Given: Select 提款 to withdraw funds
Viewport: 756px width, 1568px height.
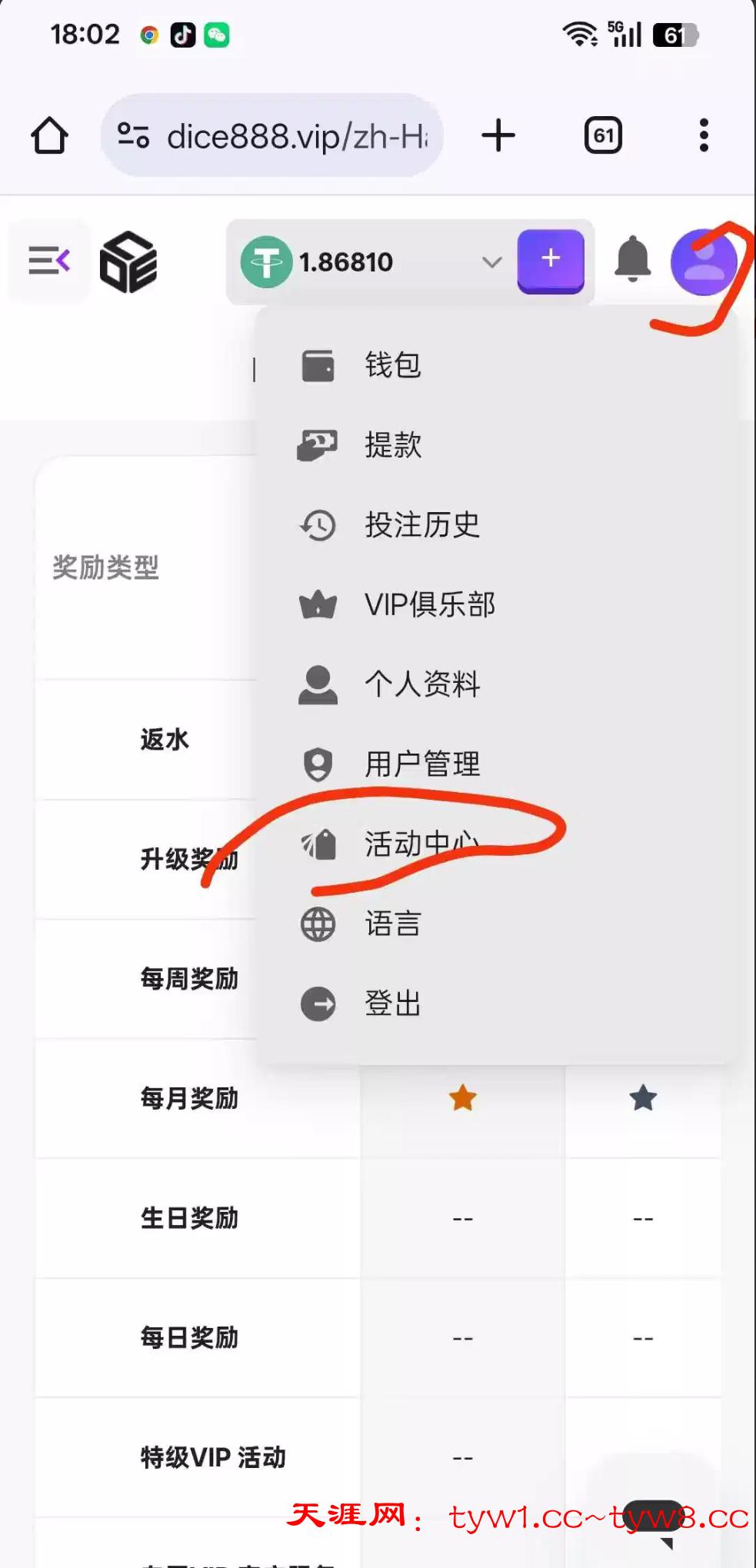Looking at the screenshot, I should tap(392, 445).
